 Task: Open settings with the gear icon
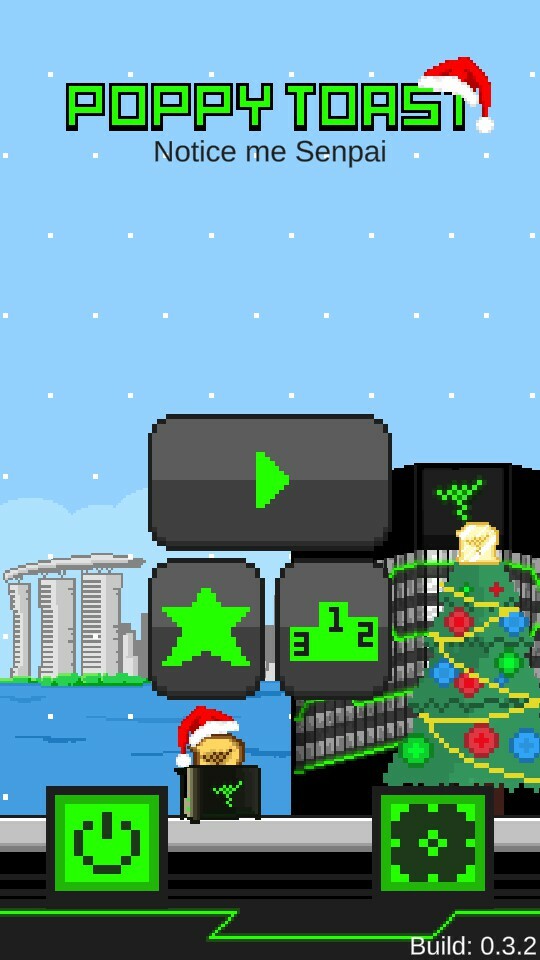click(x=433, y=843)
